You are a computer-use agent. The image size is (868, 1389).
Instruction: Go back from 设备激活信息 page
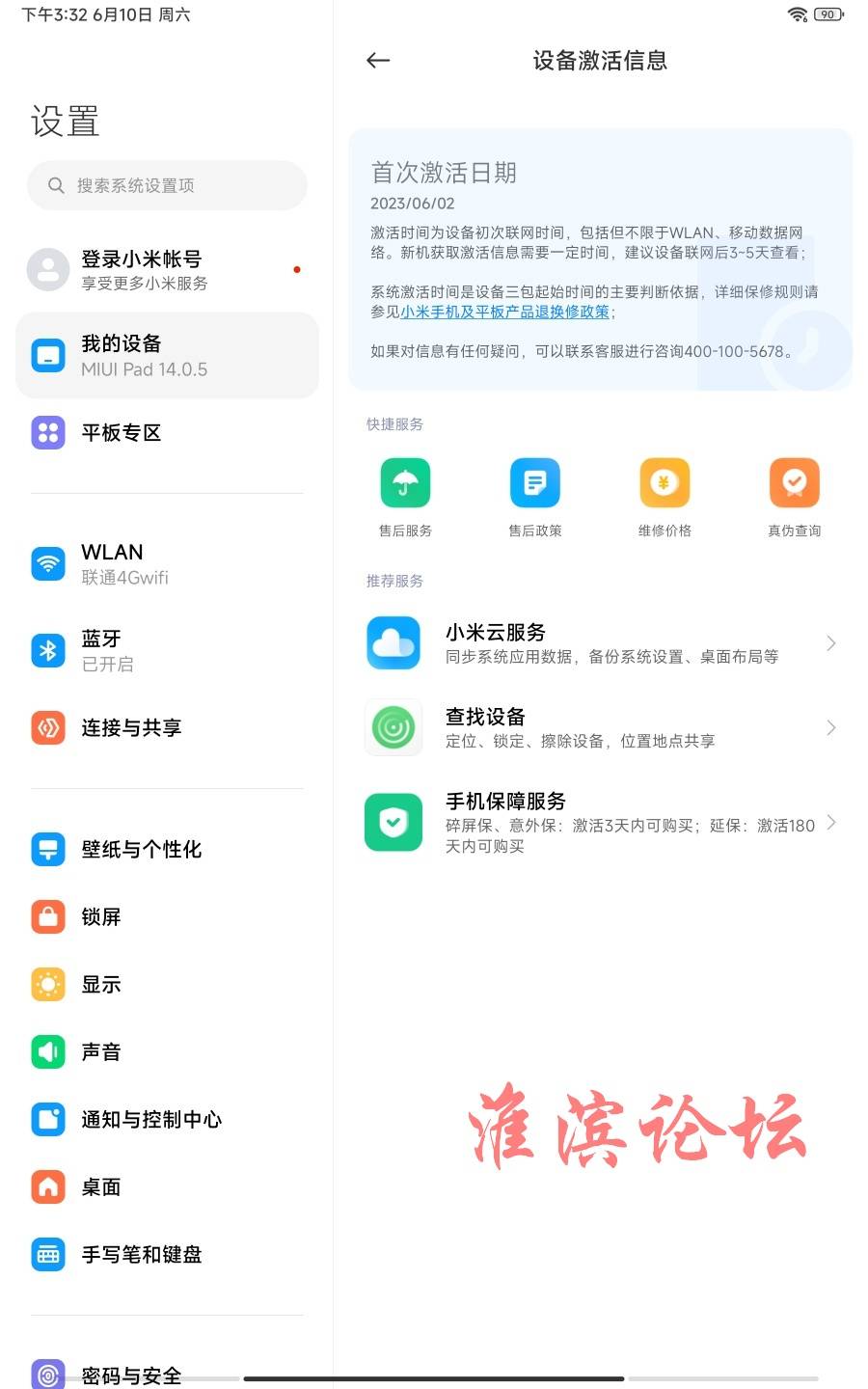pos(378,61)
